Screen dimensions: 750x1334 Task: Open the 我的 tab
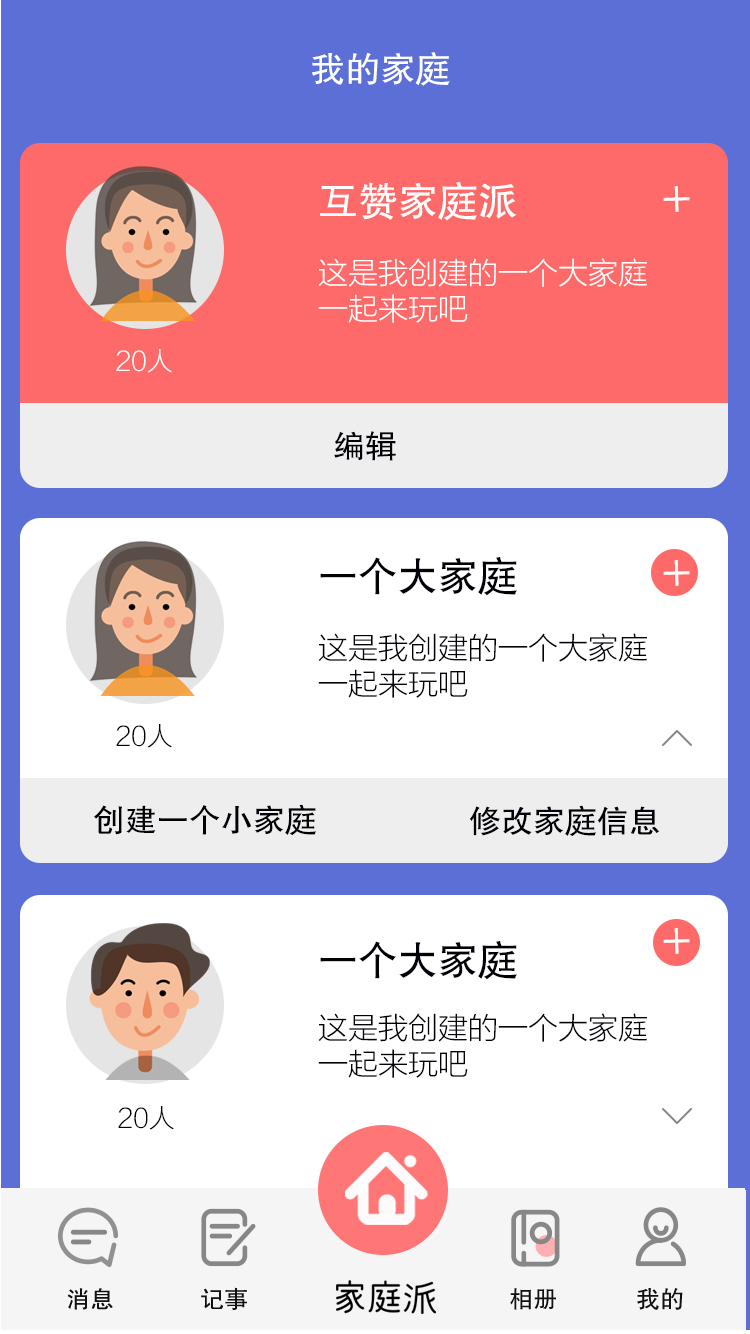pos(660,1258)
